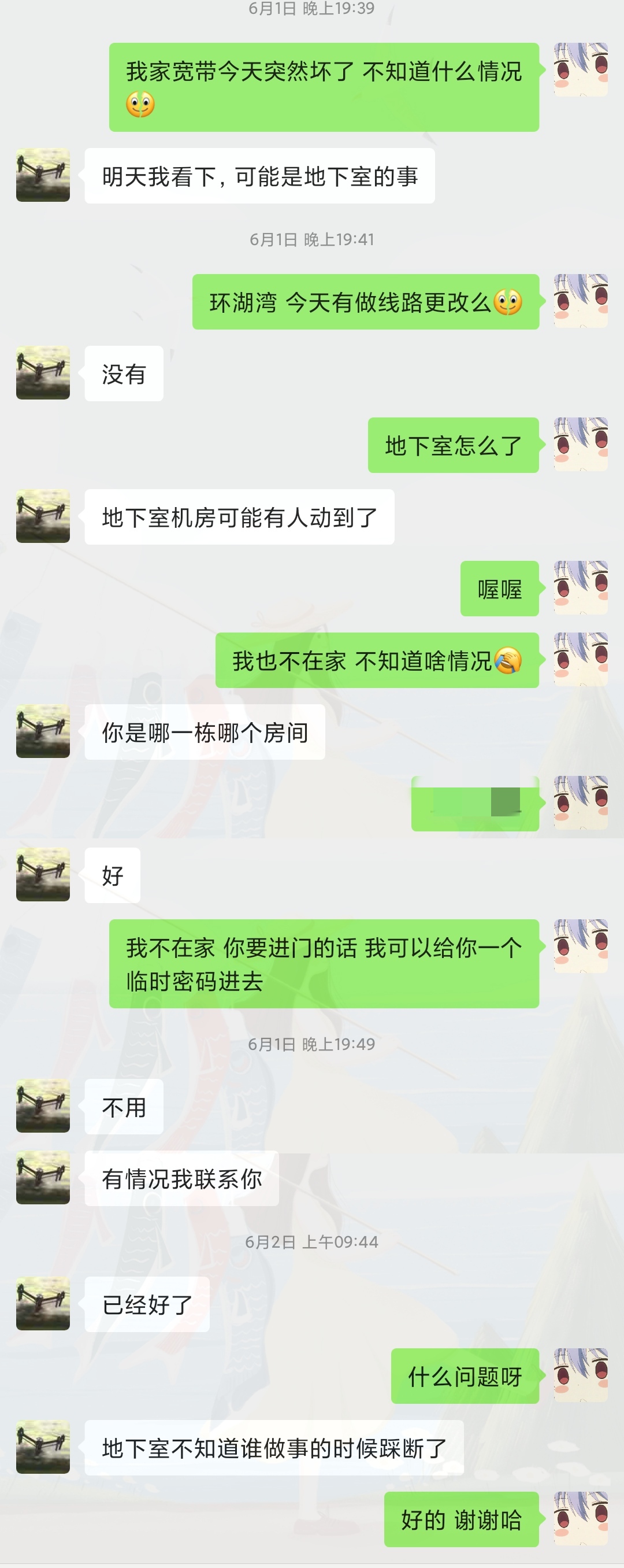Tap my avatar next to "地下室怎么了"
624x1568 pixels.
tap(581, 445)
